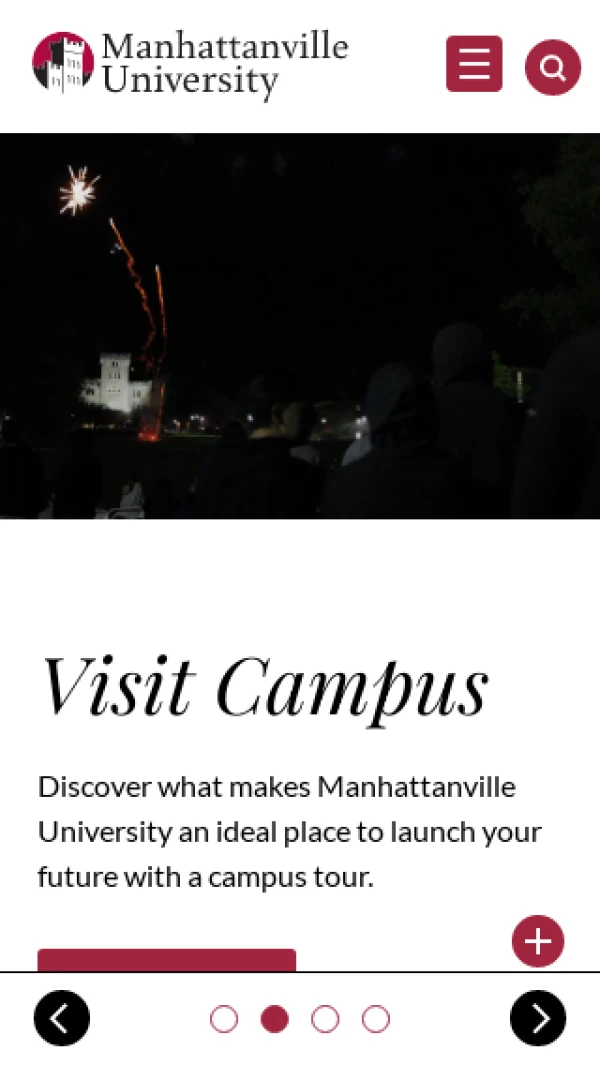Advance to the next carousel slide

tap(538, 1018)
